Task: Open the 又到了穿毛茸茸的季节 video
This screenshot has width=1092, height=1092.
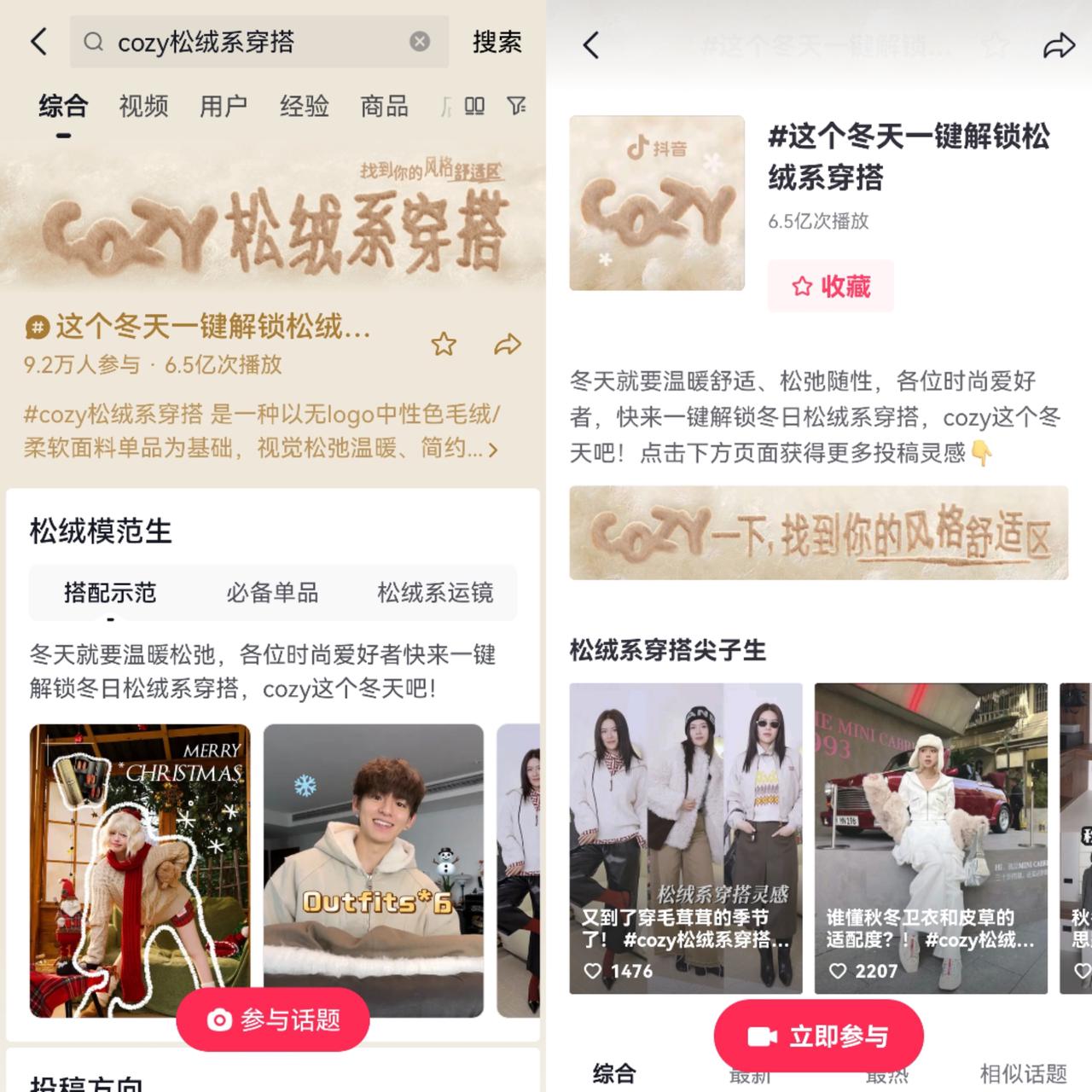Action: tap(686, 838)
